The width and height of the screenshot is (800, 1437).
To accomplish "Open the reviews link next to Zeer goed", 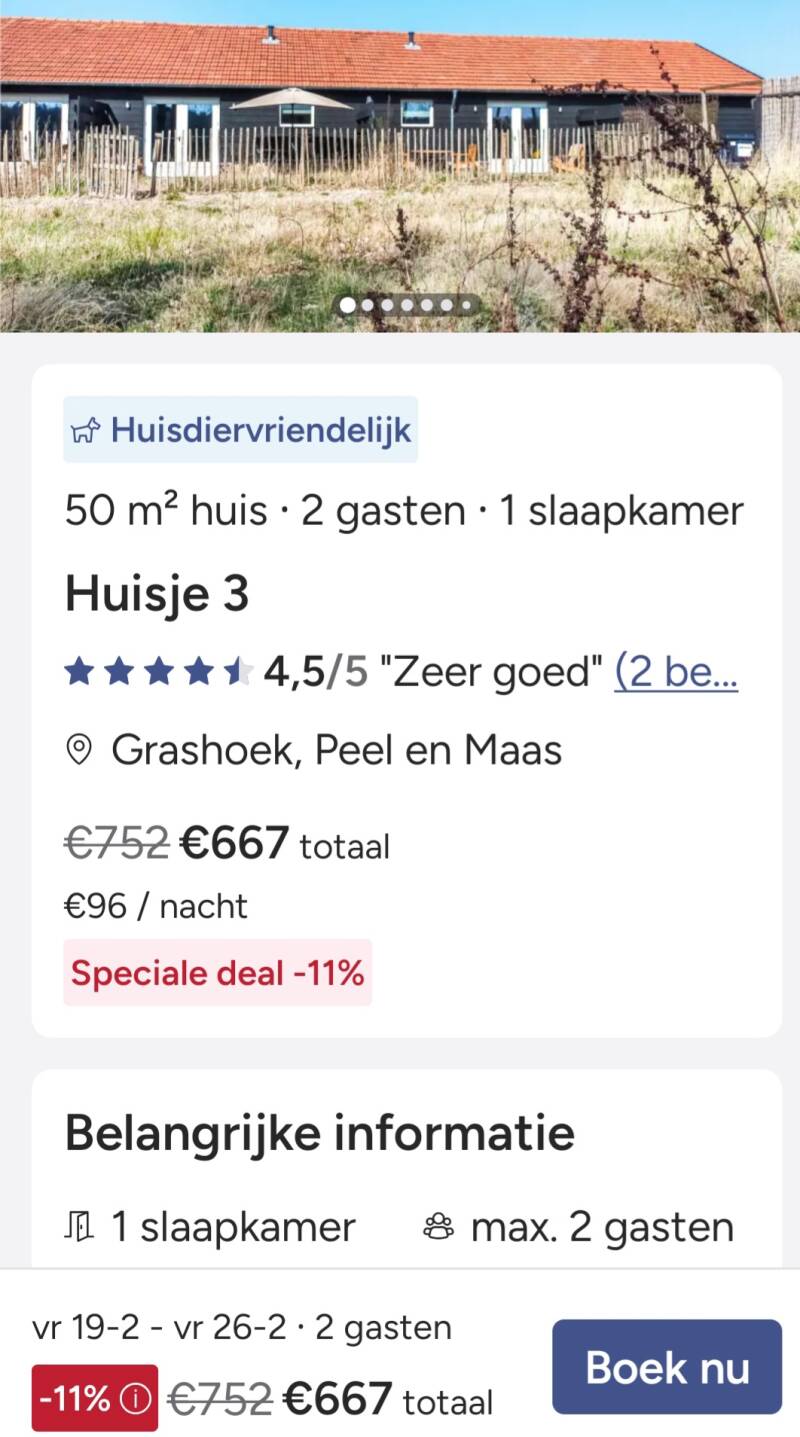I will [x=676, y=672].
